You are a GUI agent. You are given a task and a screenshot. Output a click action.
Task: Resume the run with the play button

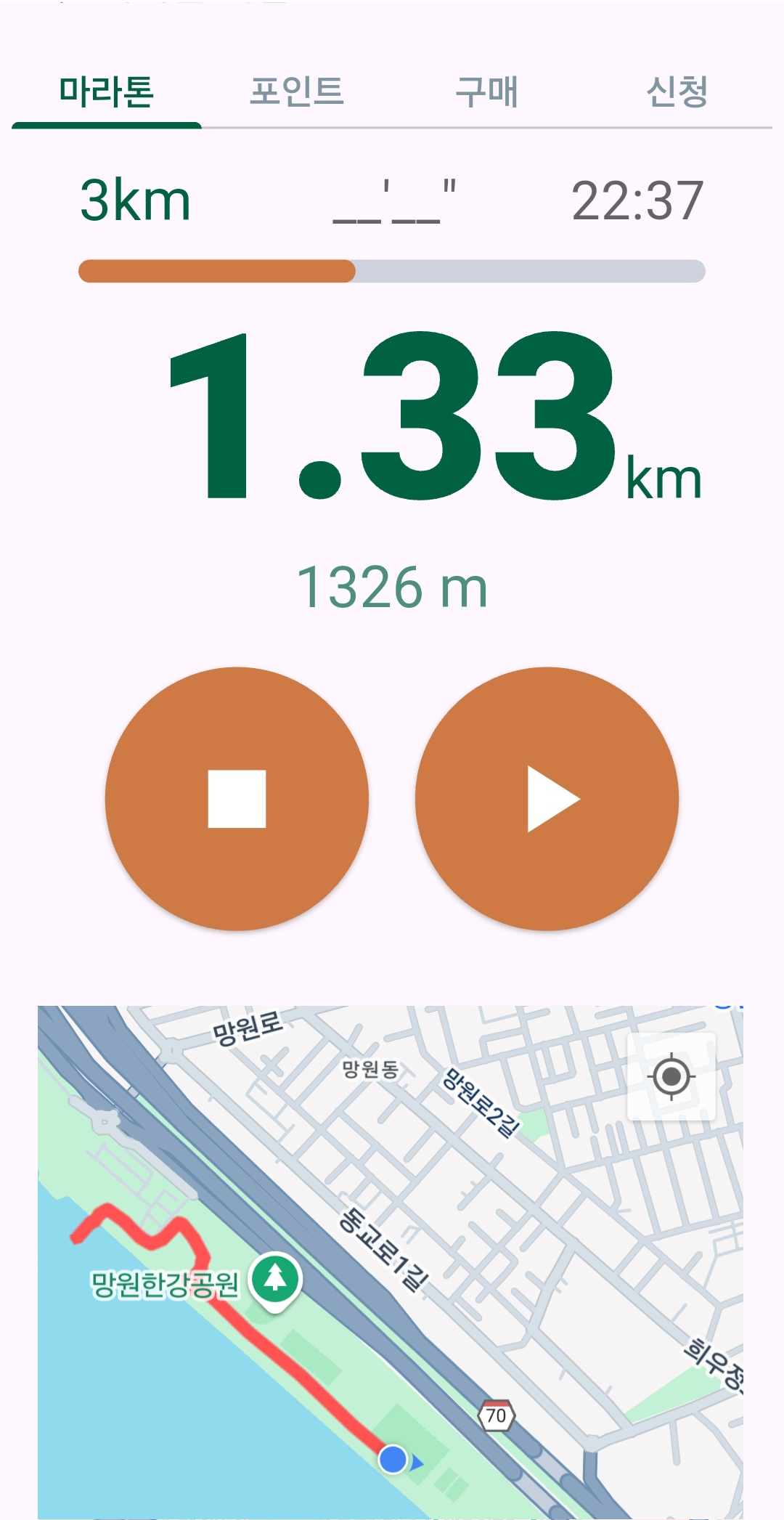point(547,799)
